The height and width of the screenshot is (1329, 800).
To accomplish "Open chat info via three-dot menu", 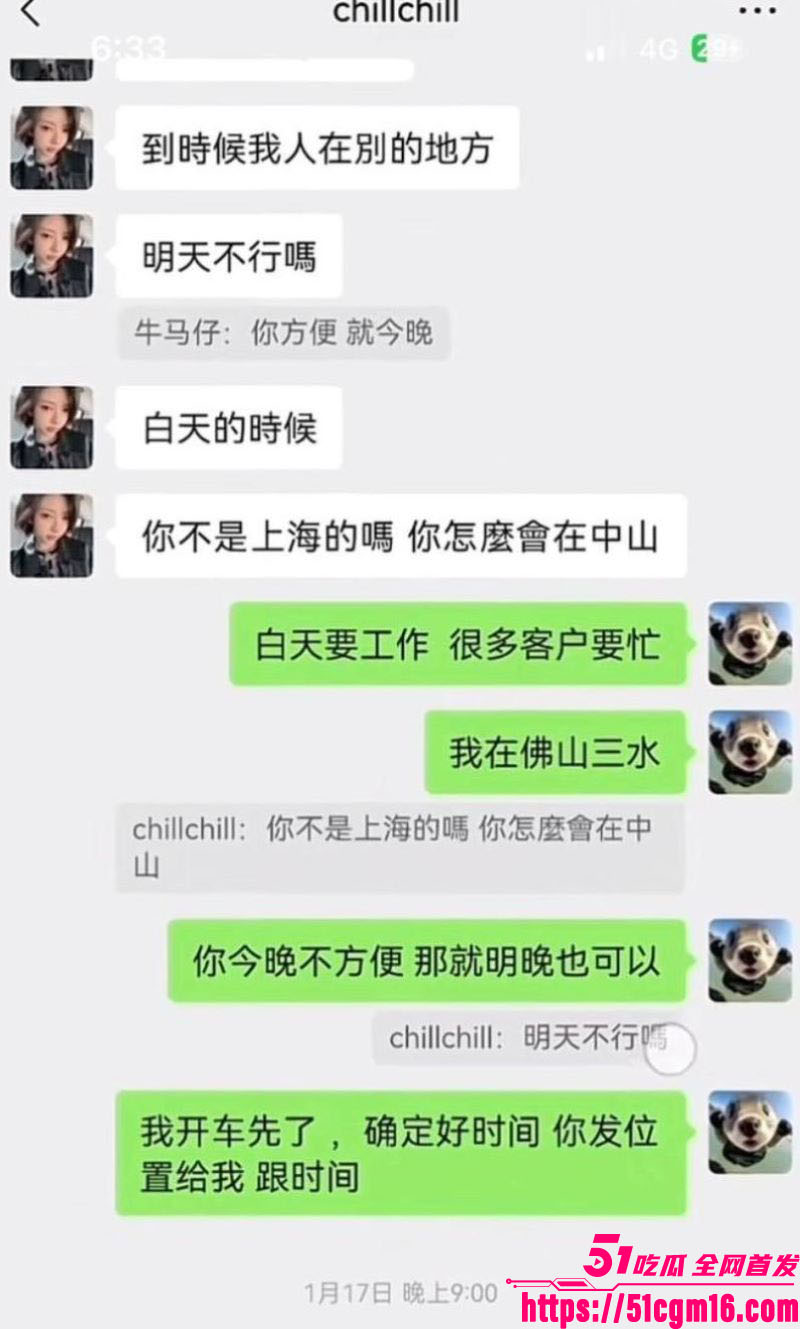I will point(756,11).
